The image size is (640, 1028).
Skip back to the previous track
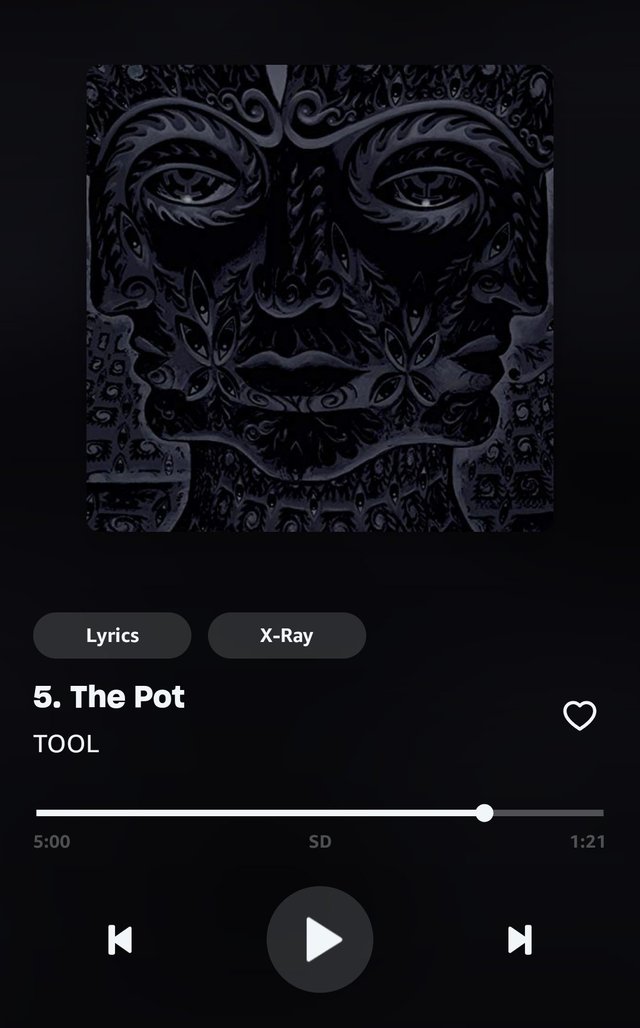click(120, 940)
